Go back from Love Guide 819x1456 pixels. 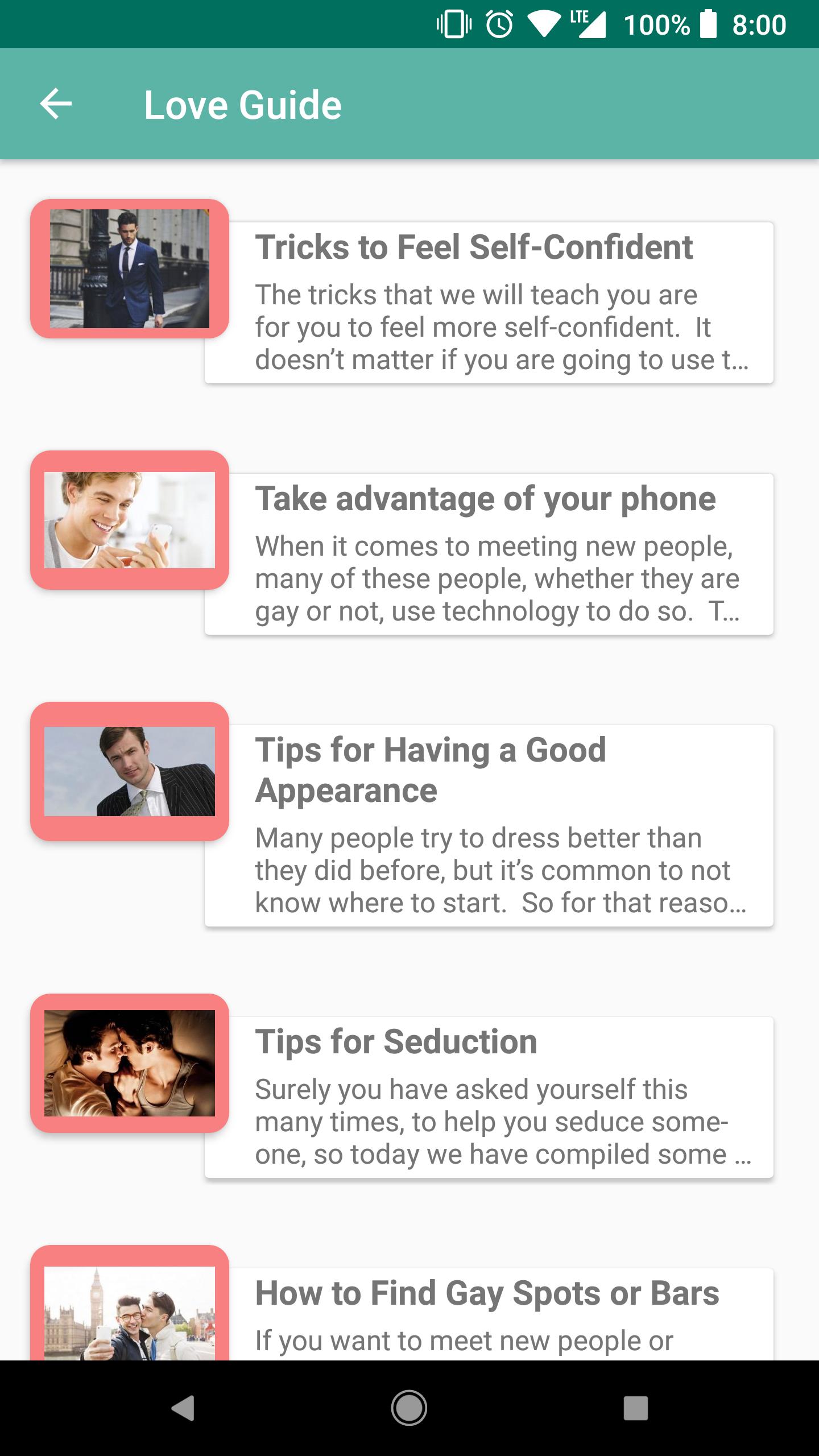56,104
